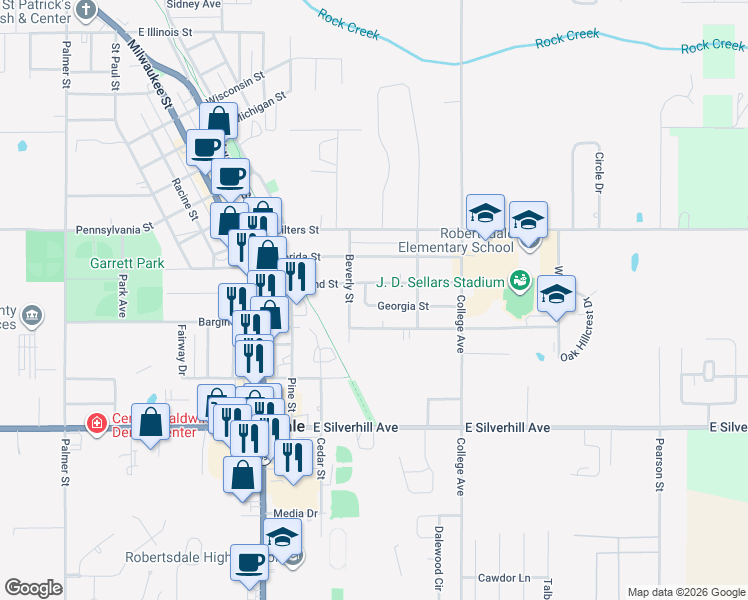The image size is (748, 600).
Task: Tap the shopping bag marker beside the medical center
Action: pos(150,422)
